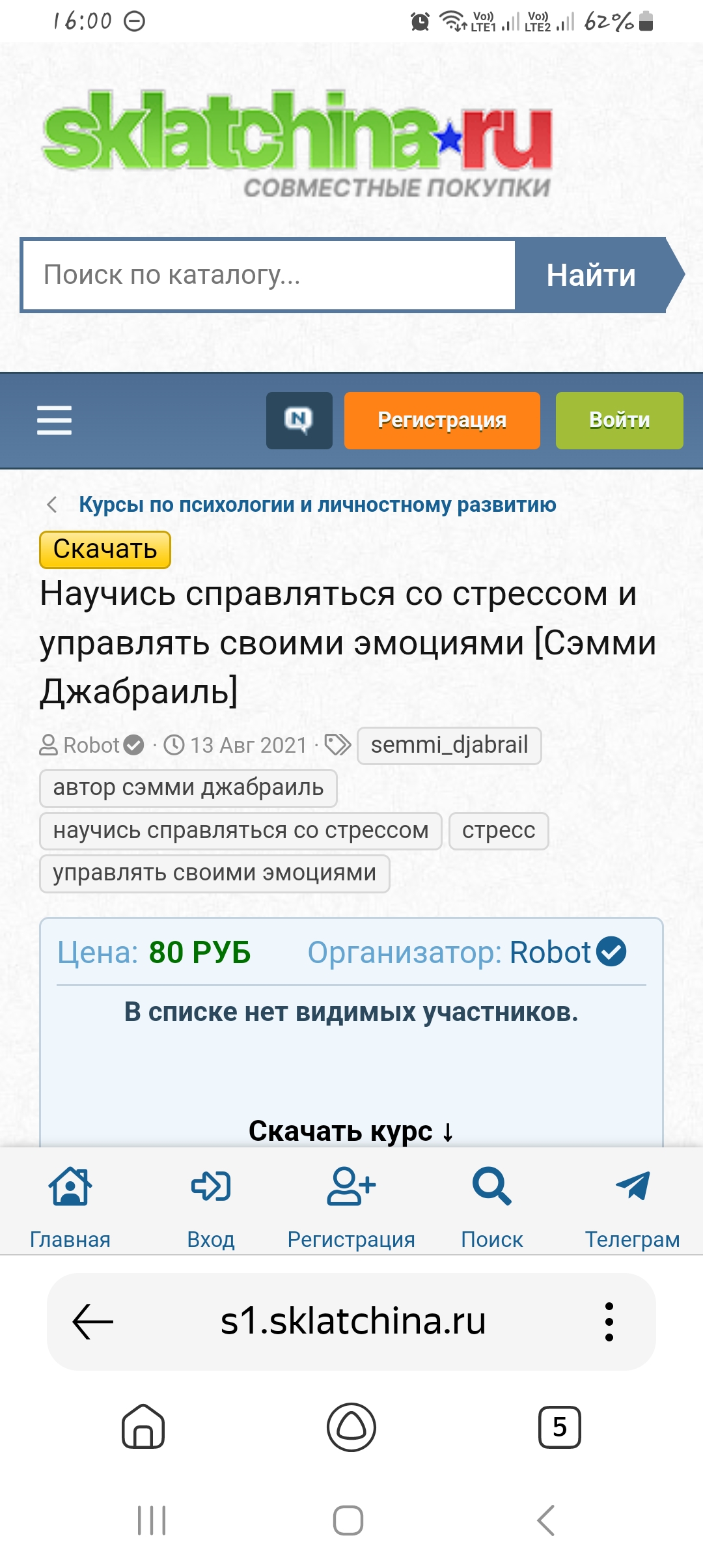
Task: Open the browser tabs counter showing 5
Action: pos(560,1427)
